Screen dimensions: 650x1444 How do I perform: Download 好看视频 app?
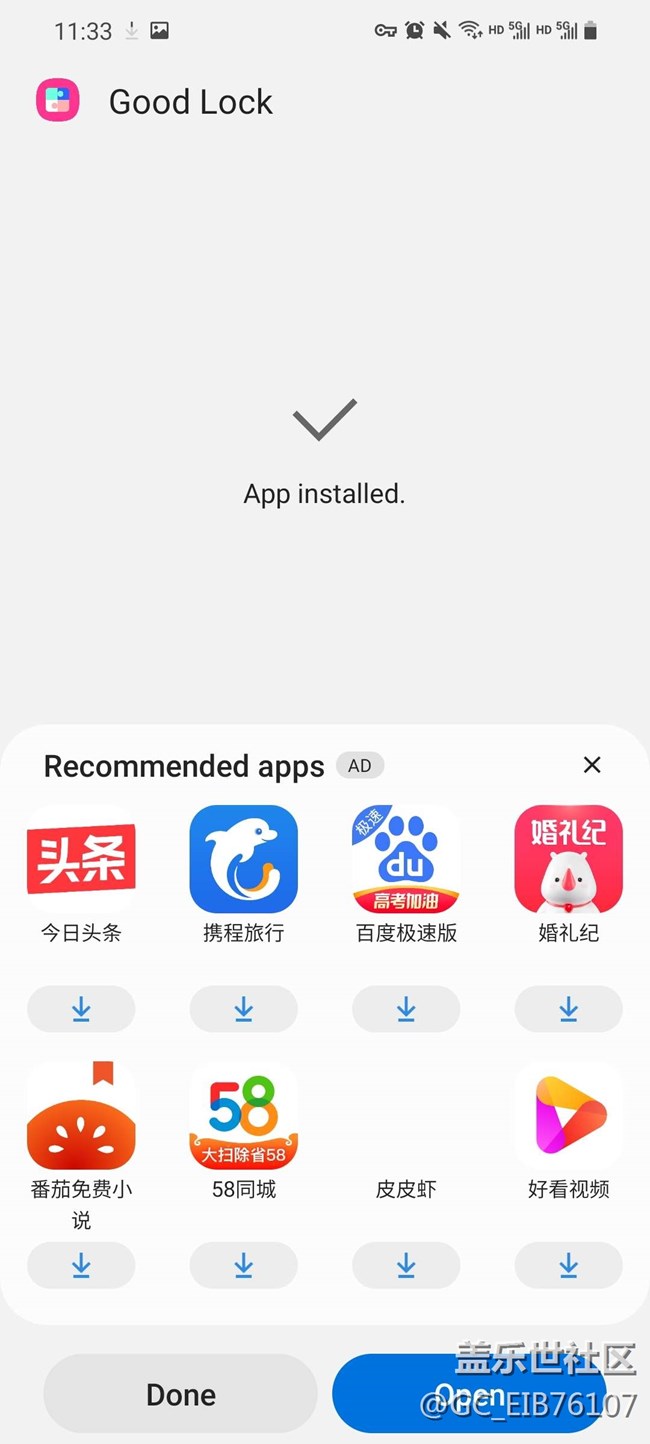[568, 1265]
